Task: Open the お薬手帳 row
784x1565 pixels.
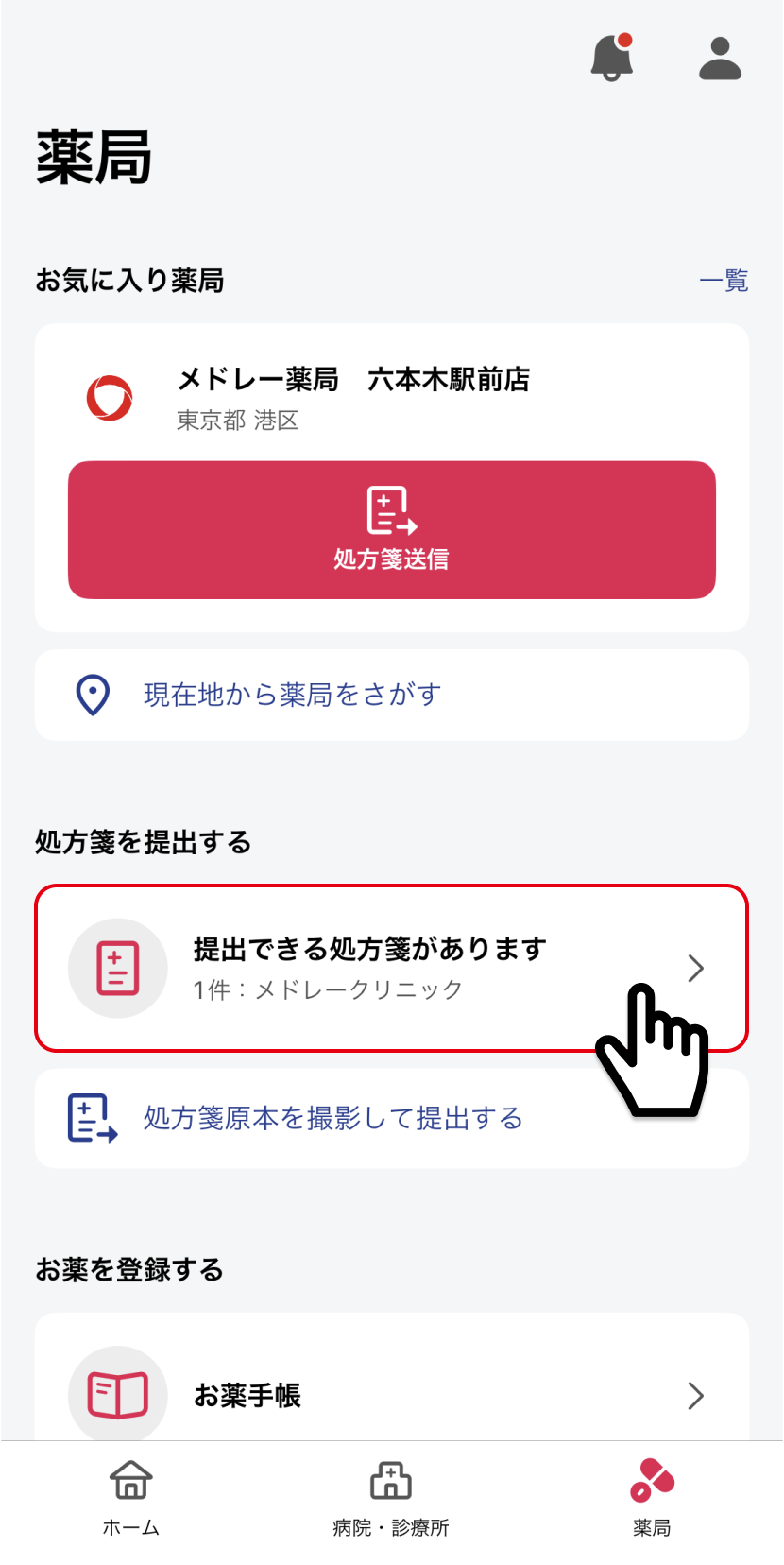Action: [x=392, y=1395]
